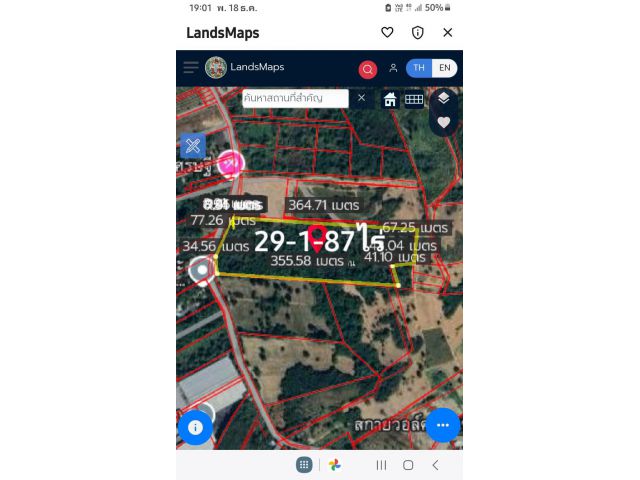640x480 pixels.
Task: Tap the red search button
Action: click(x=368, y=69)
